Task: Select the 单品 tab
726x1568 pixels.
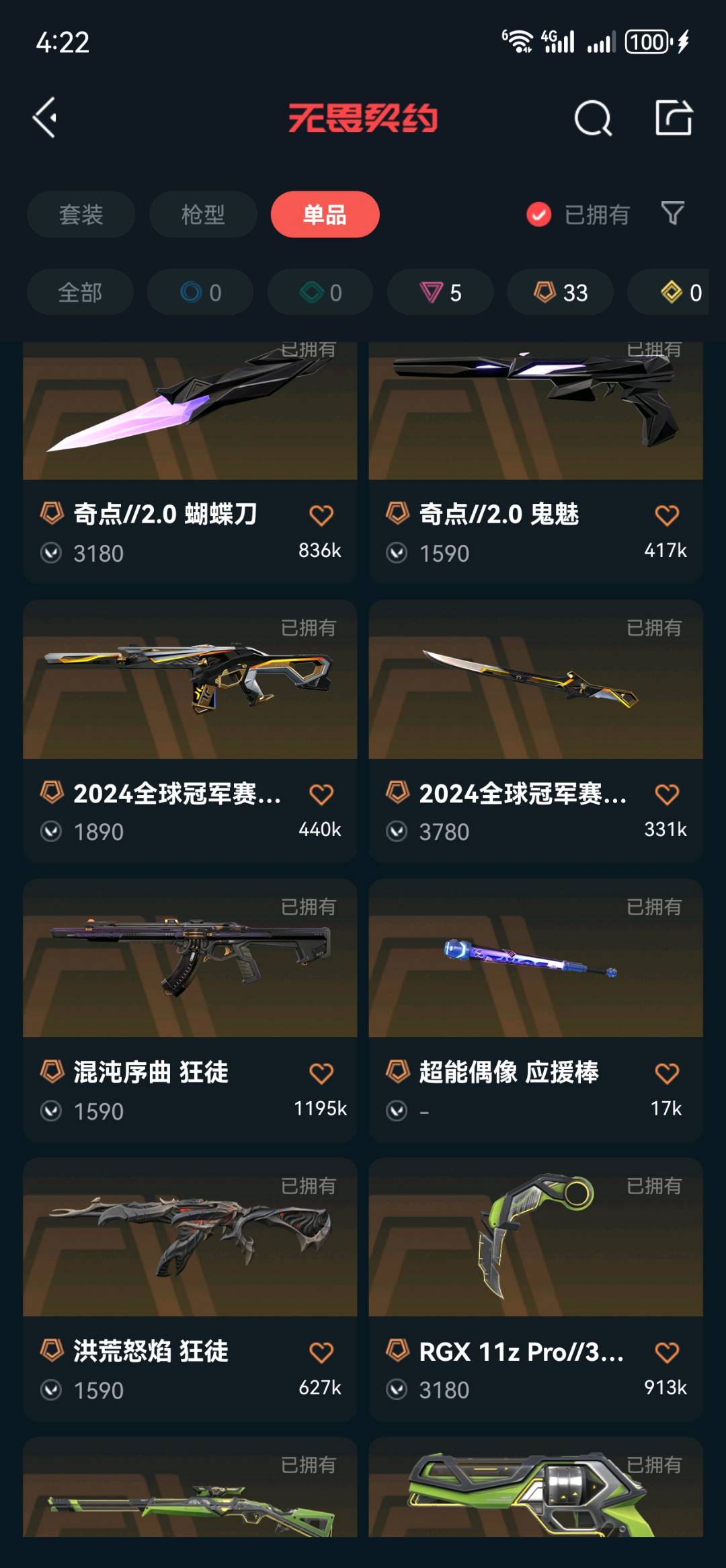Action: (325, 215)
